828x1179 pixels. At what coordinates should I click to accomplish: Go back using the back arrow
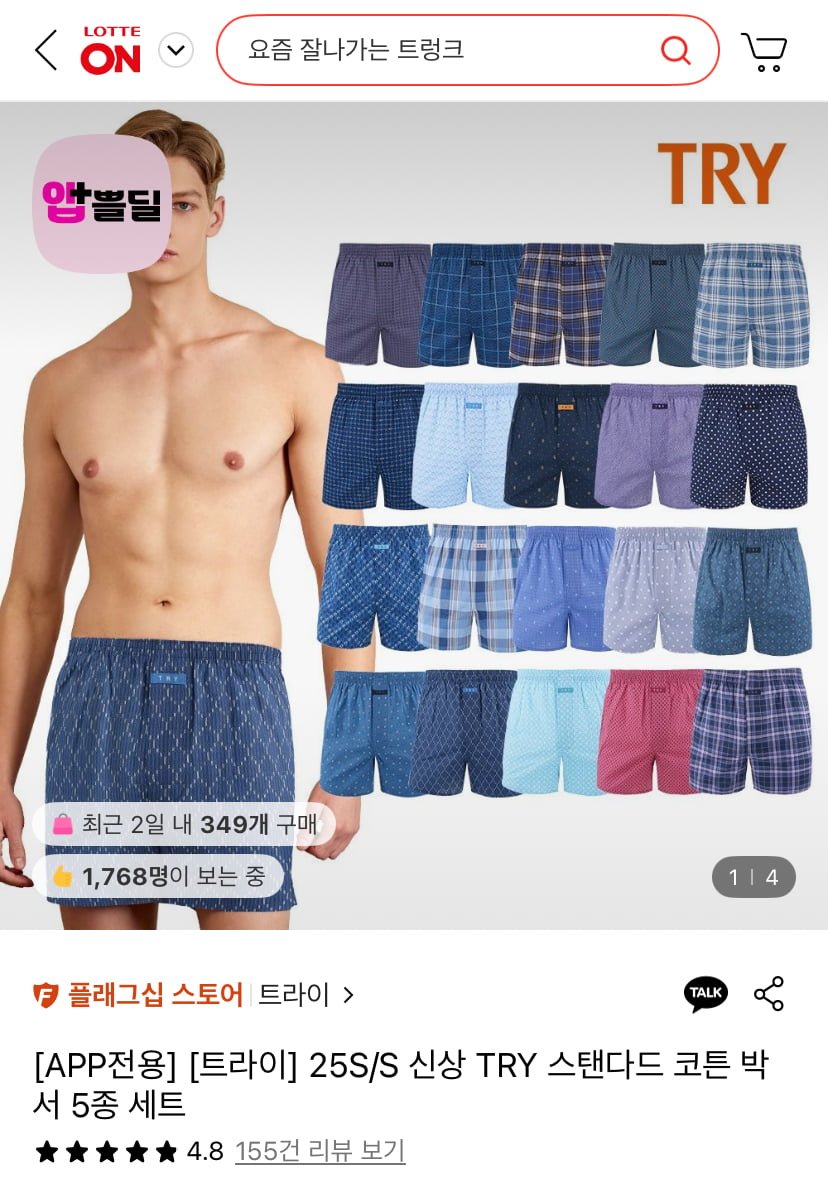[46, 50]
